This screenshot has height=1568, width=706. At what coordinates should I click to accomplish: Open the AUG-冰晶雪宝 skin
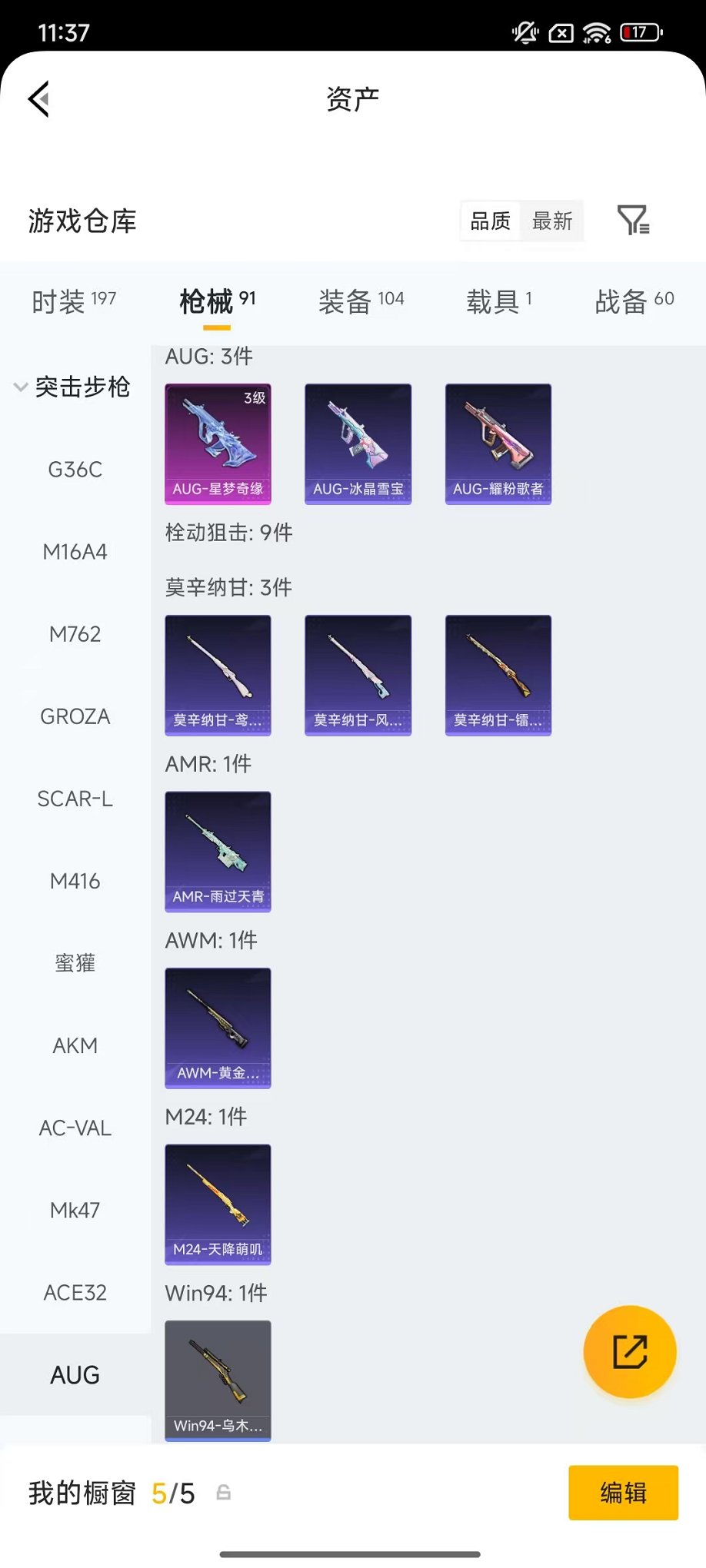coord(358,443)
